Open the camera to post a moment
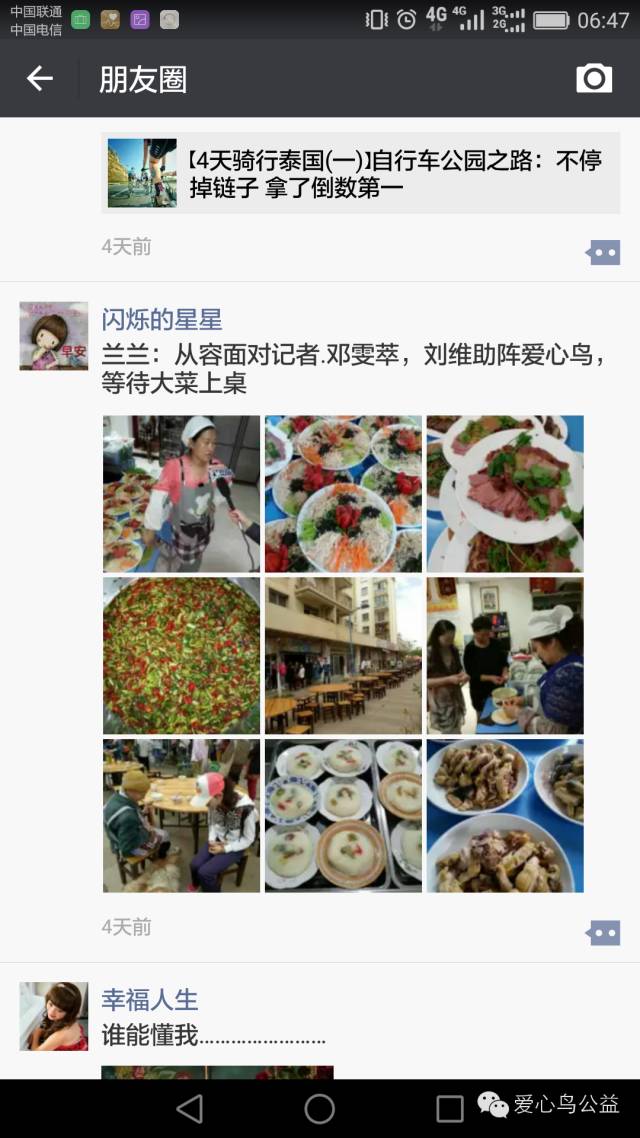Image resolution: width=640 pixels, height=1138 pixels. [594, 79]
